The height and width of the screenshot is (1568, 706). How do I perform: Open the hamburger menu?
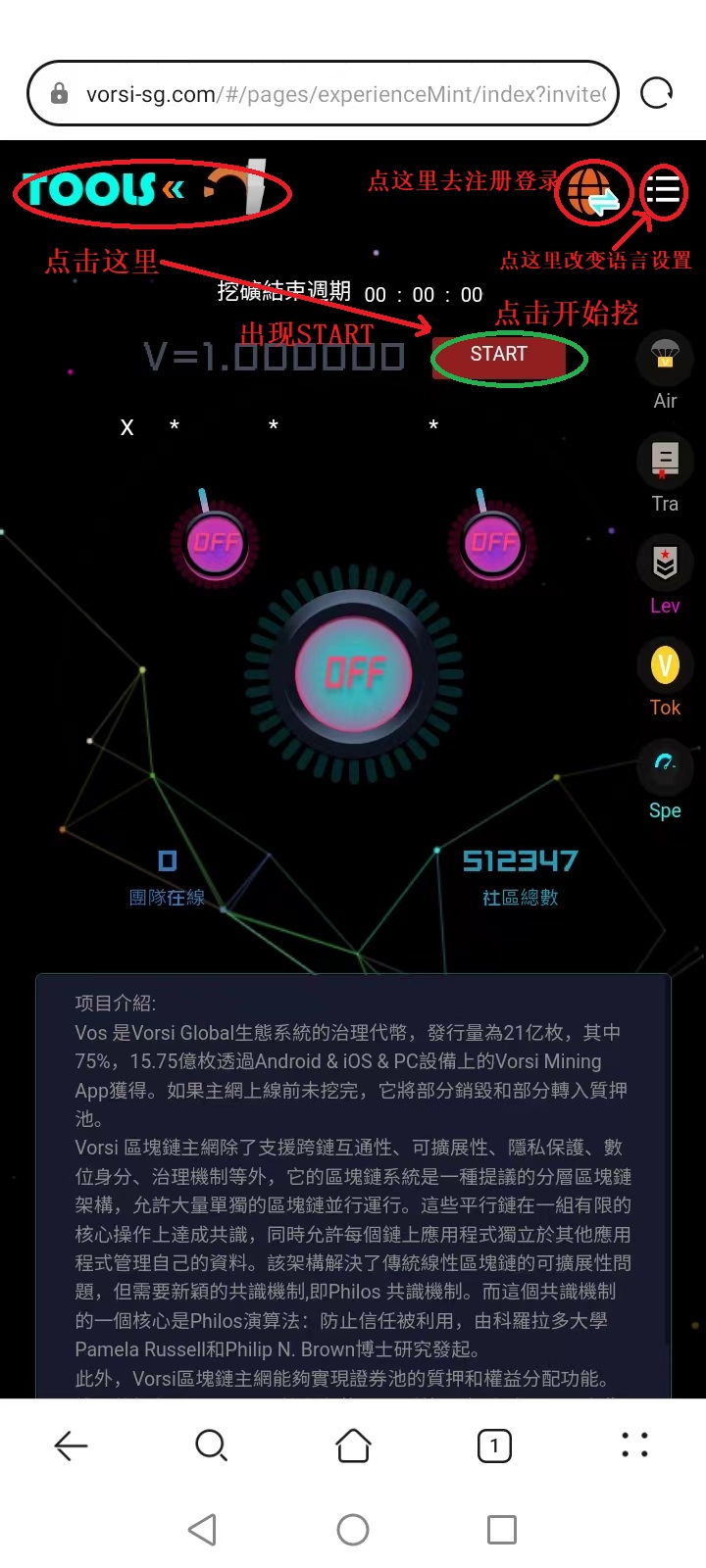pyautogui.click(x=664, y=189)
